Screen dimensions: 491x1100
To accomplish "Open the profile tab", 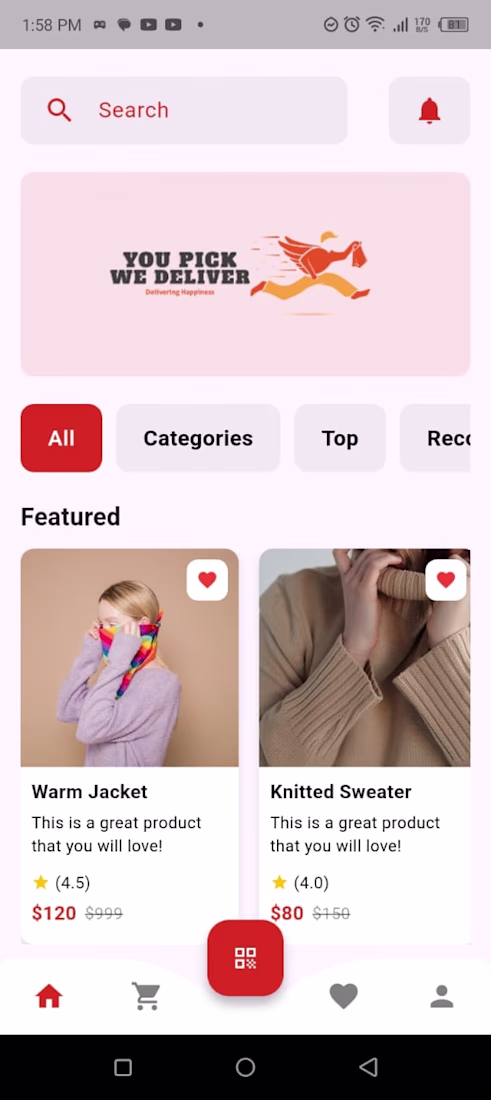I will pyautogui.click(x=442, y=996).
